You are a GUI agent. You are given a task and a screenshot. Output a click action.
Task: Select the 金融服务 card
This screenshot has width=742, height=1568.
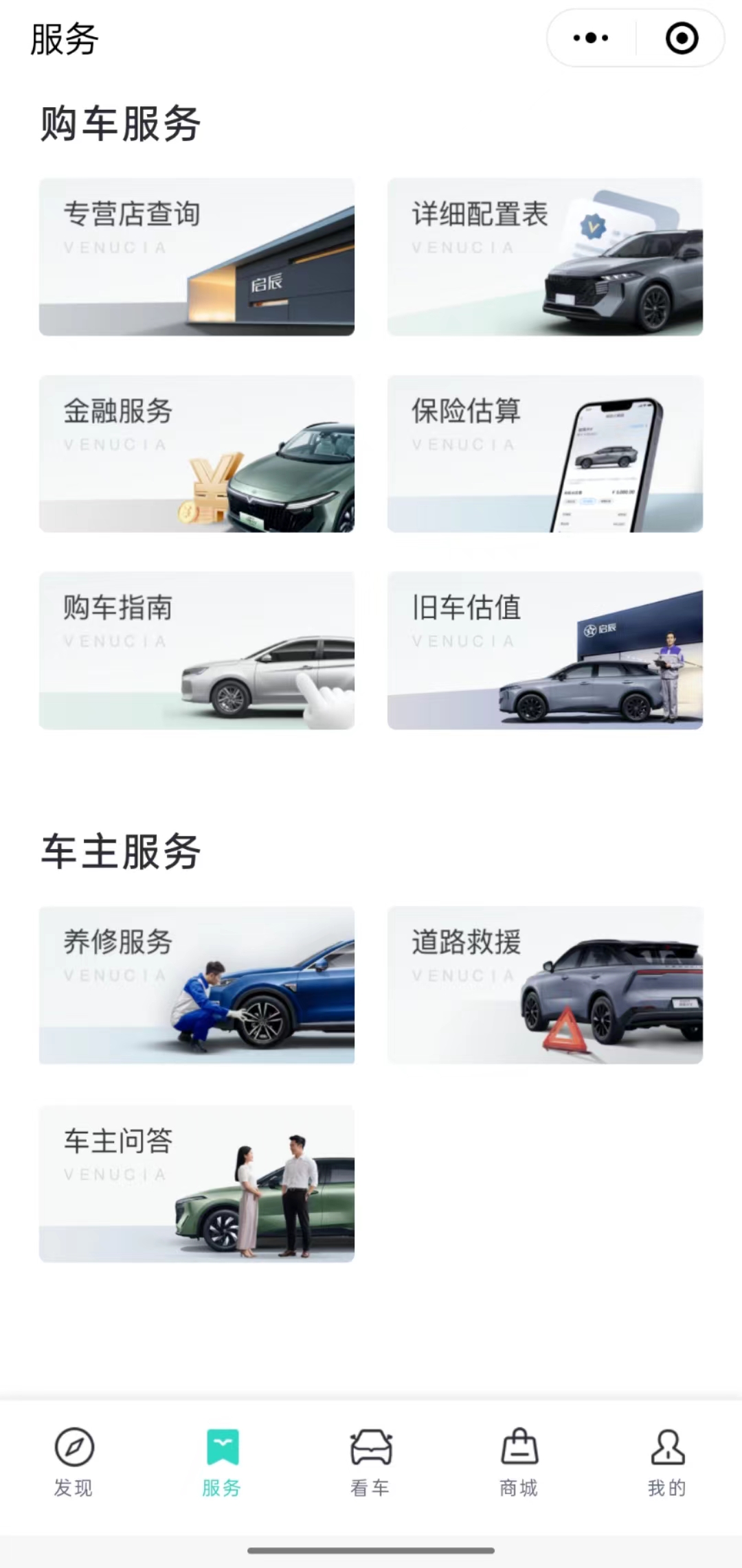196,453
